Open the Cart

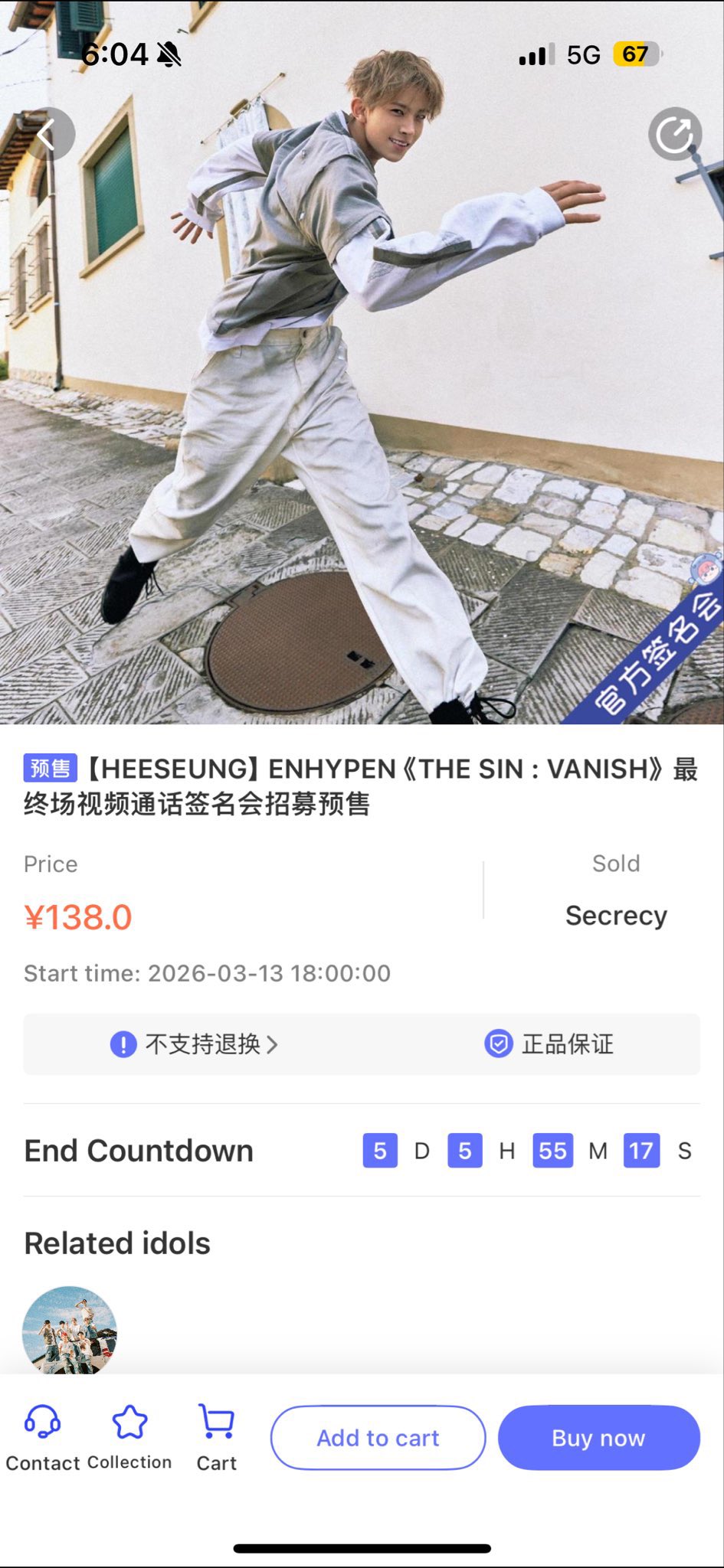217,1438
